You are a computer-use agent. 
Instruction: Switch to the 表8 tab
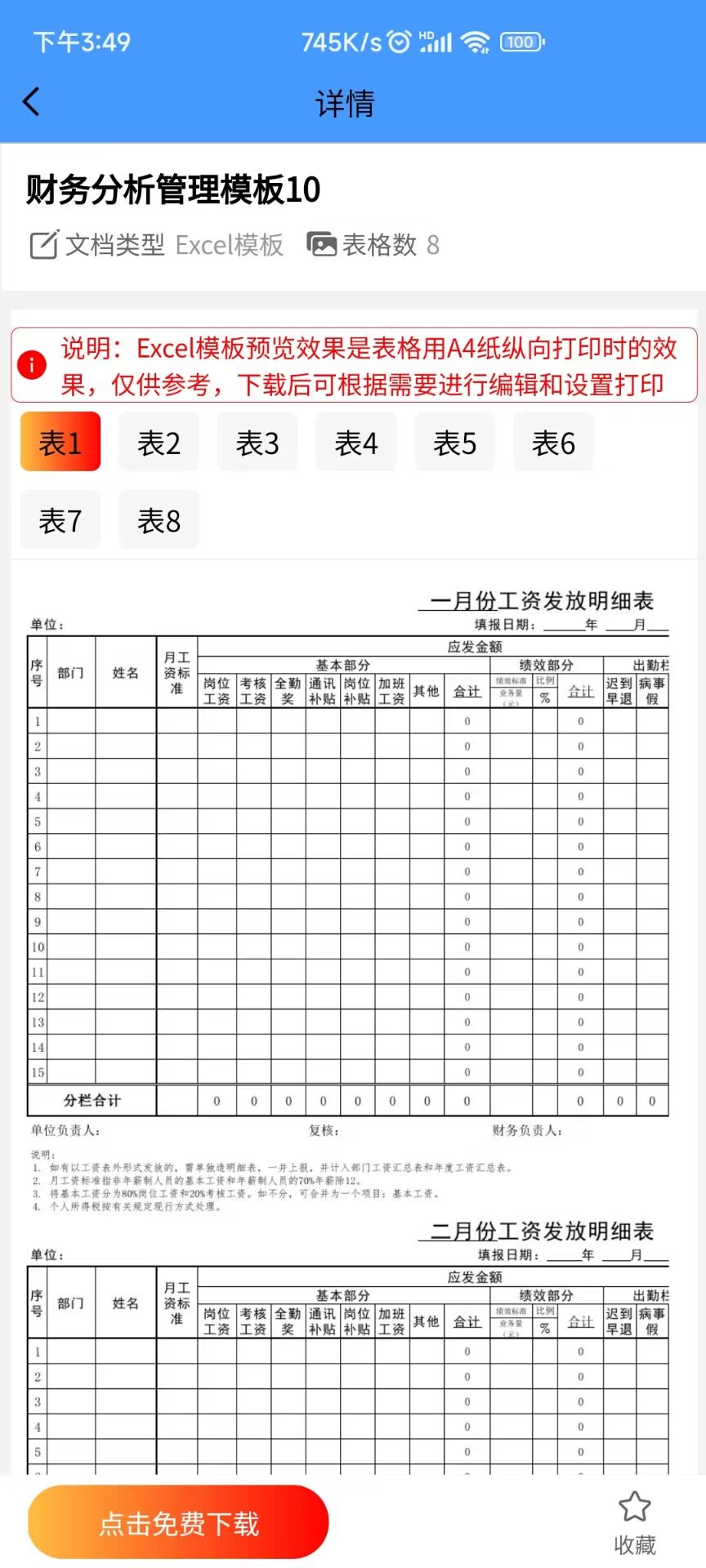159,519
